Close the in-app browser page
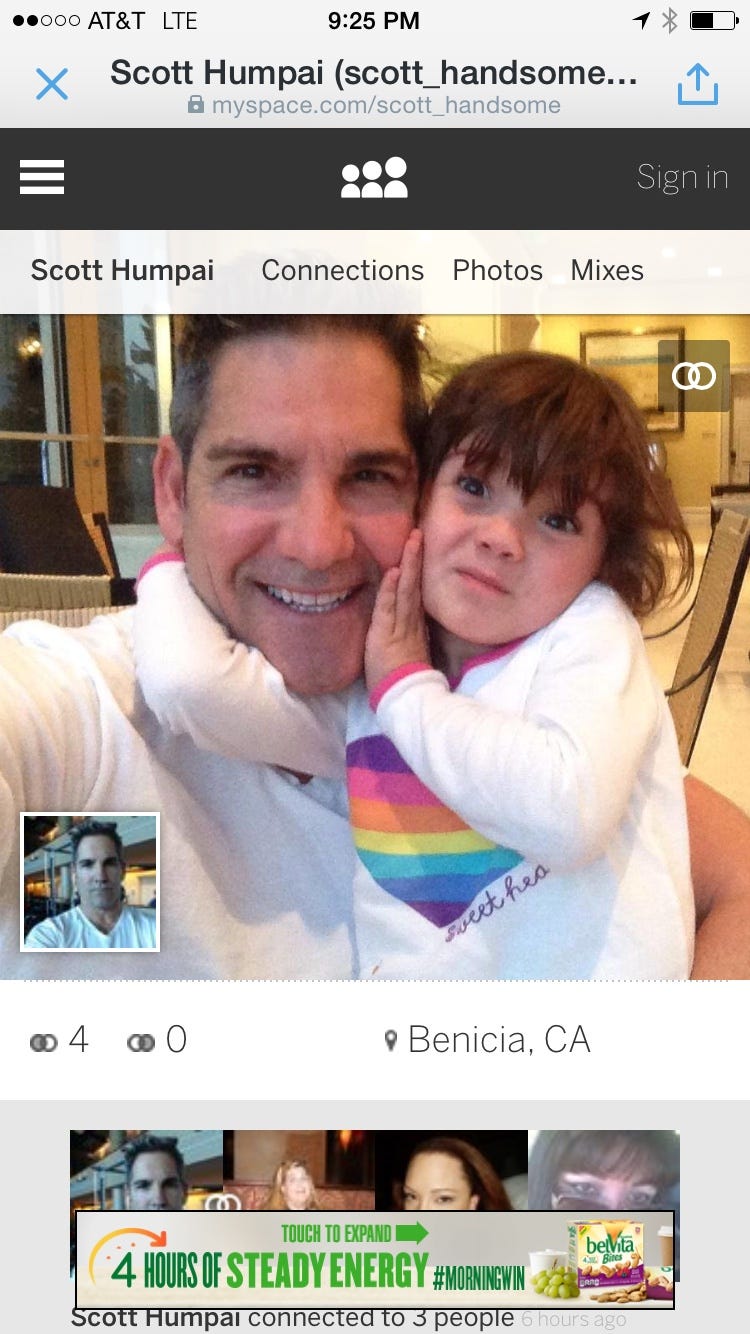 51,84
